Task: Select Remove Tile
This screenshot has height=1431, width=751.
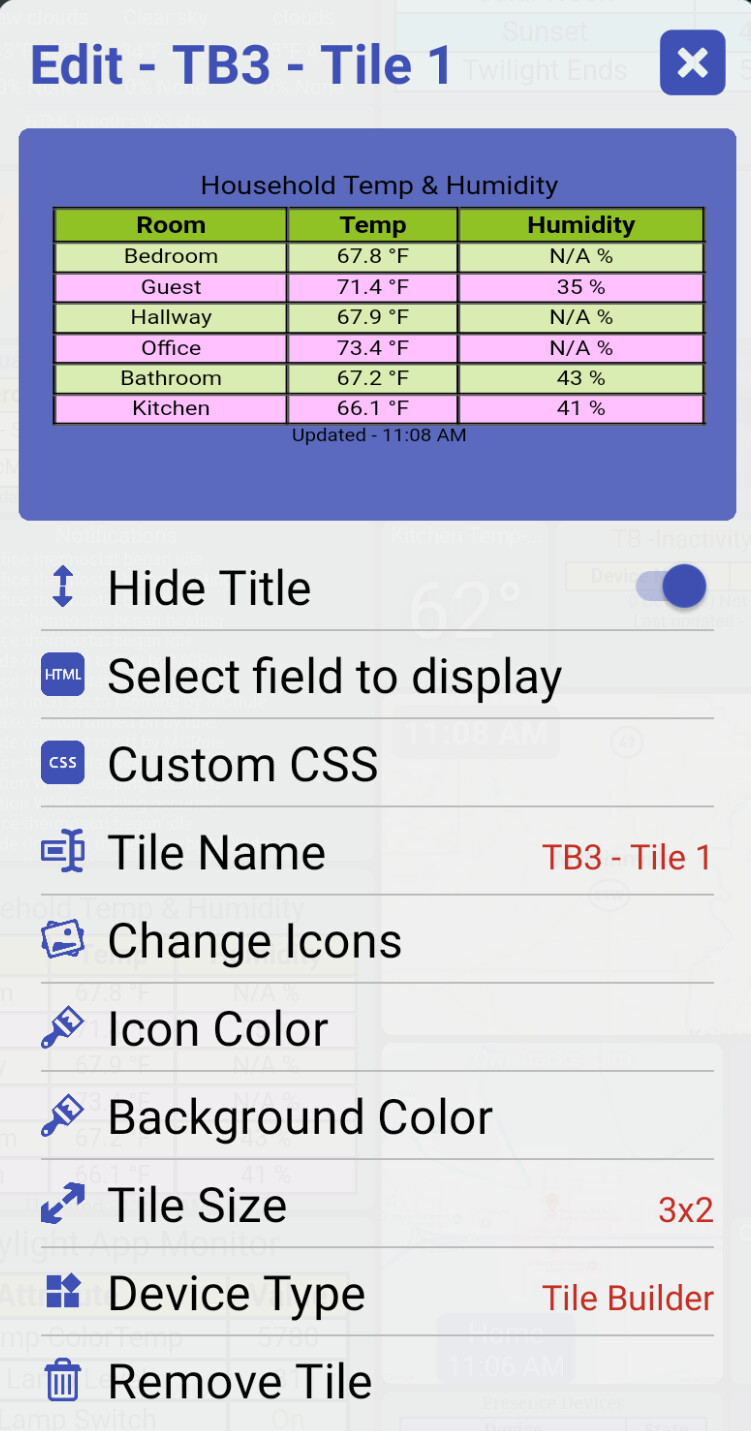Action: pyautogui.click(x=377, y=1381)
